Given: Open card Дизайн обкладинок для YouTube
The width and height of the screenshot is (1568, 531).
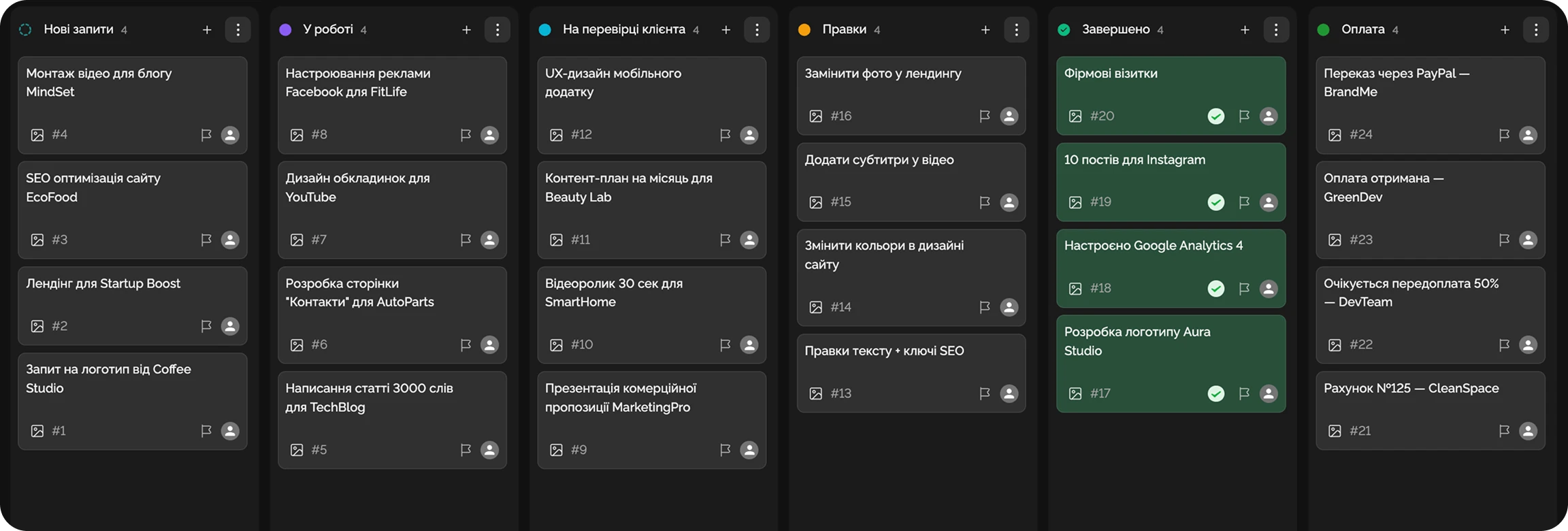Looking at the screenshot, I should pyautogui.click(x=357, y=188).
